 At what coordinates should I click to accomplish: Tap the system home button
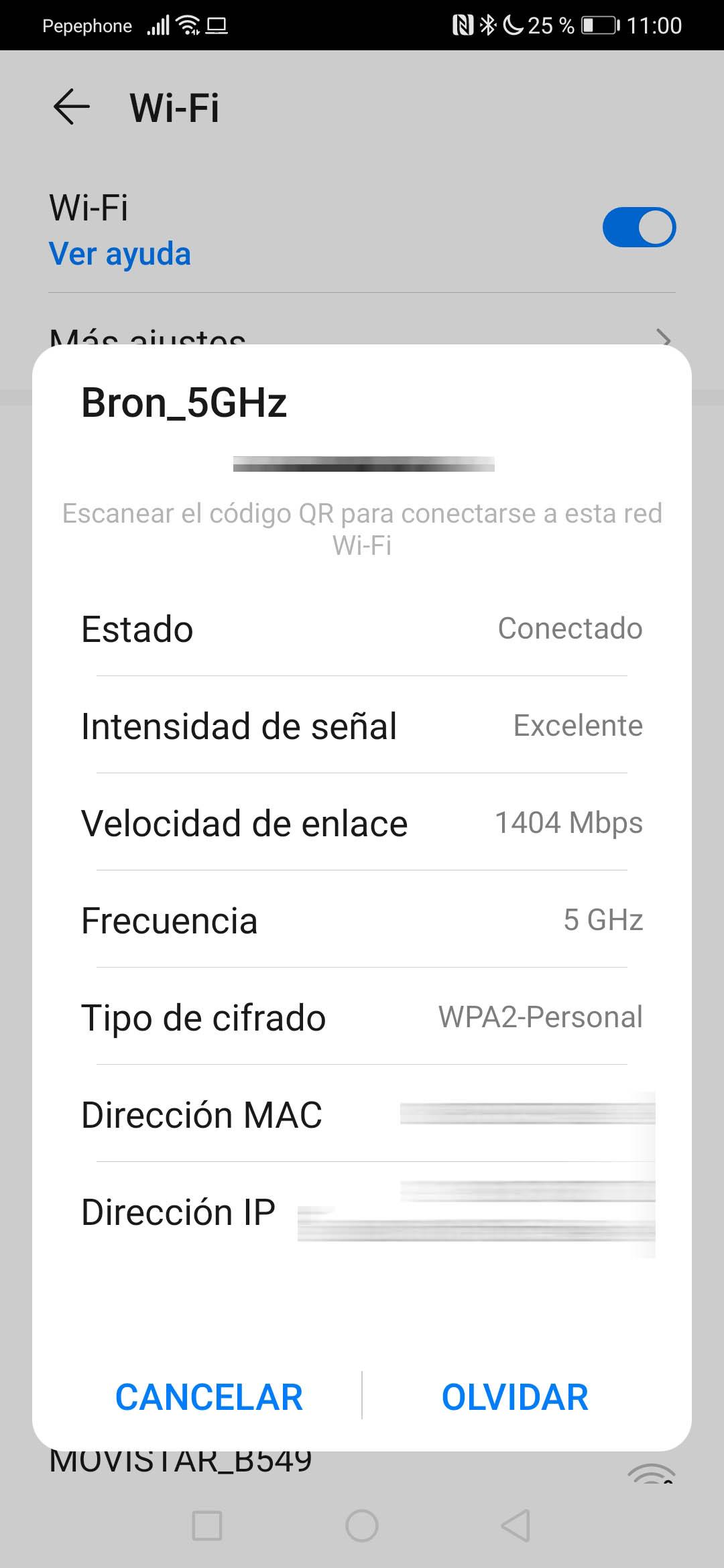click(362, 1526)
